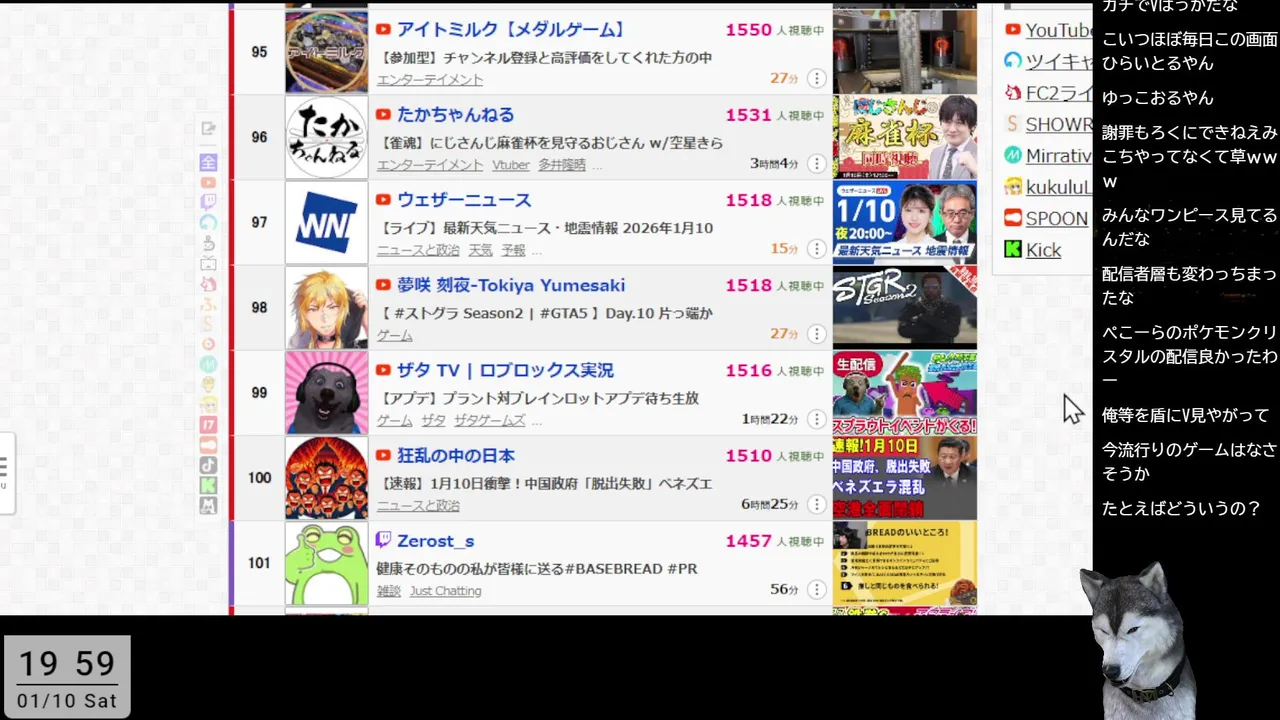The height and width of the screenshot is (720, 1280).
Task: Open the アイトミルク【メダルゲーム】 channel link
Action: tap(510, 30)
